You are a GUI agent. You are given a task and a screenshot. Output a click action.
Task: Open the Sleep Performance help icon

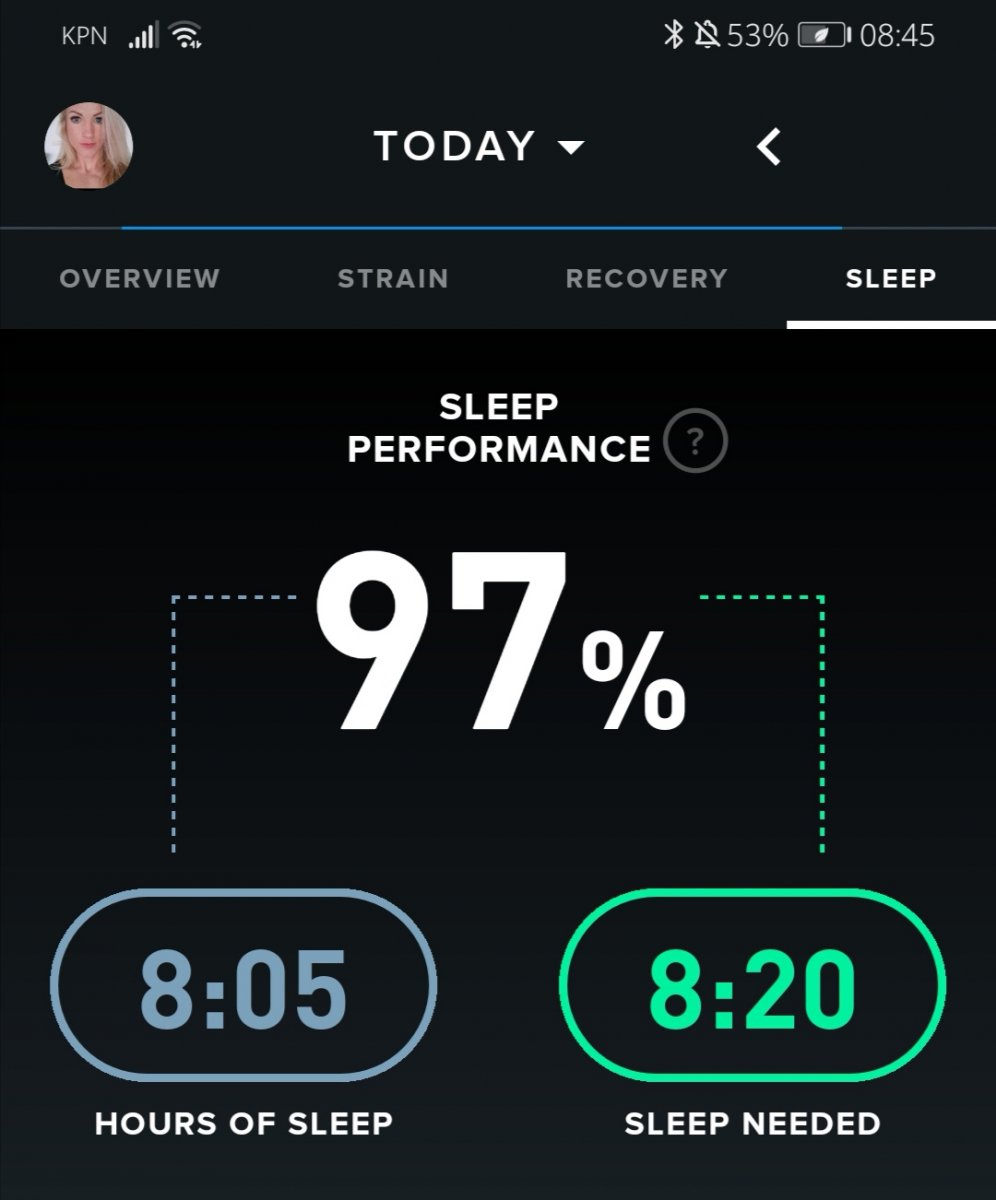pyautogui.click(x=695, y=442)
